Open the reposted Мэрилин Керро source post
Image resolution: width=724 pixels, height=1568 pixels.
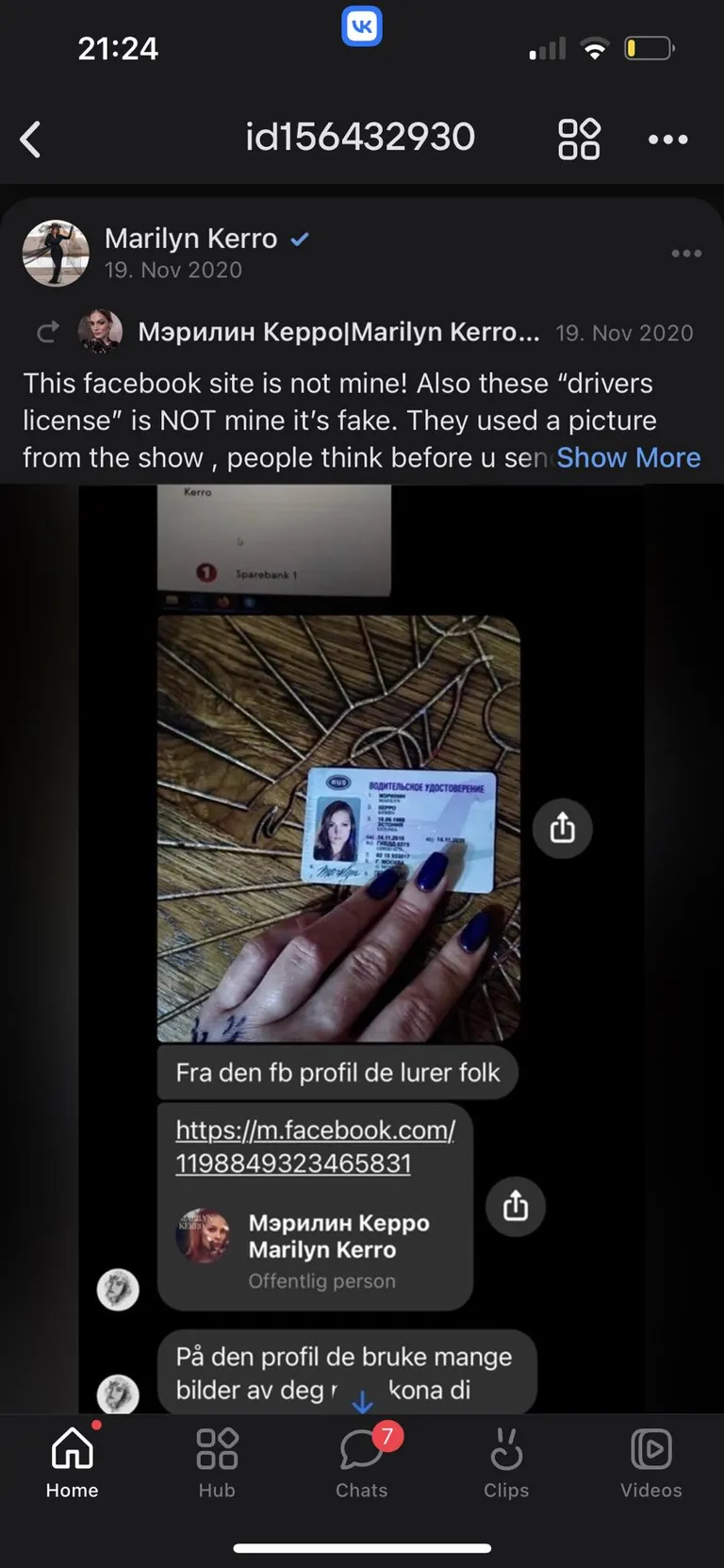337,332
